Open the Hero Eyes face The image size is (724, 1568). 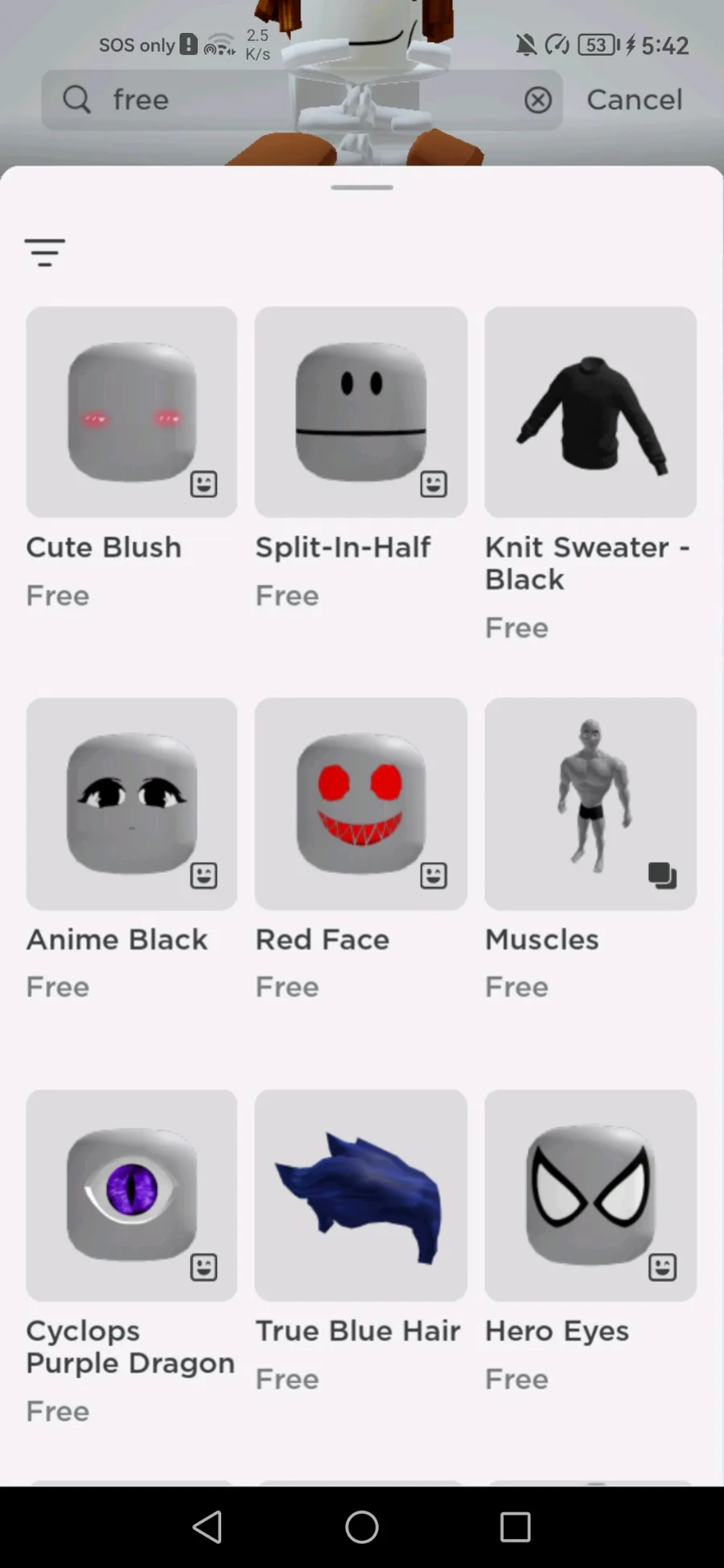[x=590, y=1196]
